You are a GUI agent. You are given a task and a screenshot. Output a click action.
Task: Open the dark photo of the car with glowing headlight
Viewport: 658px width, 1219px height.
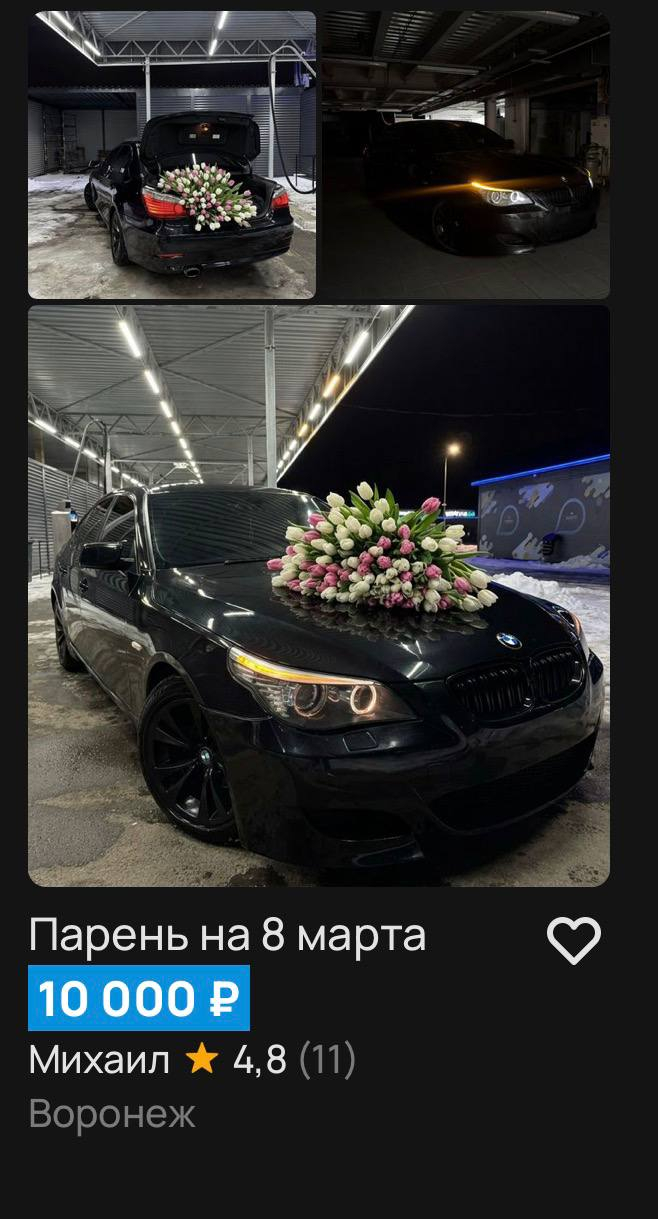[466, 155]
